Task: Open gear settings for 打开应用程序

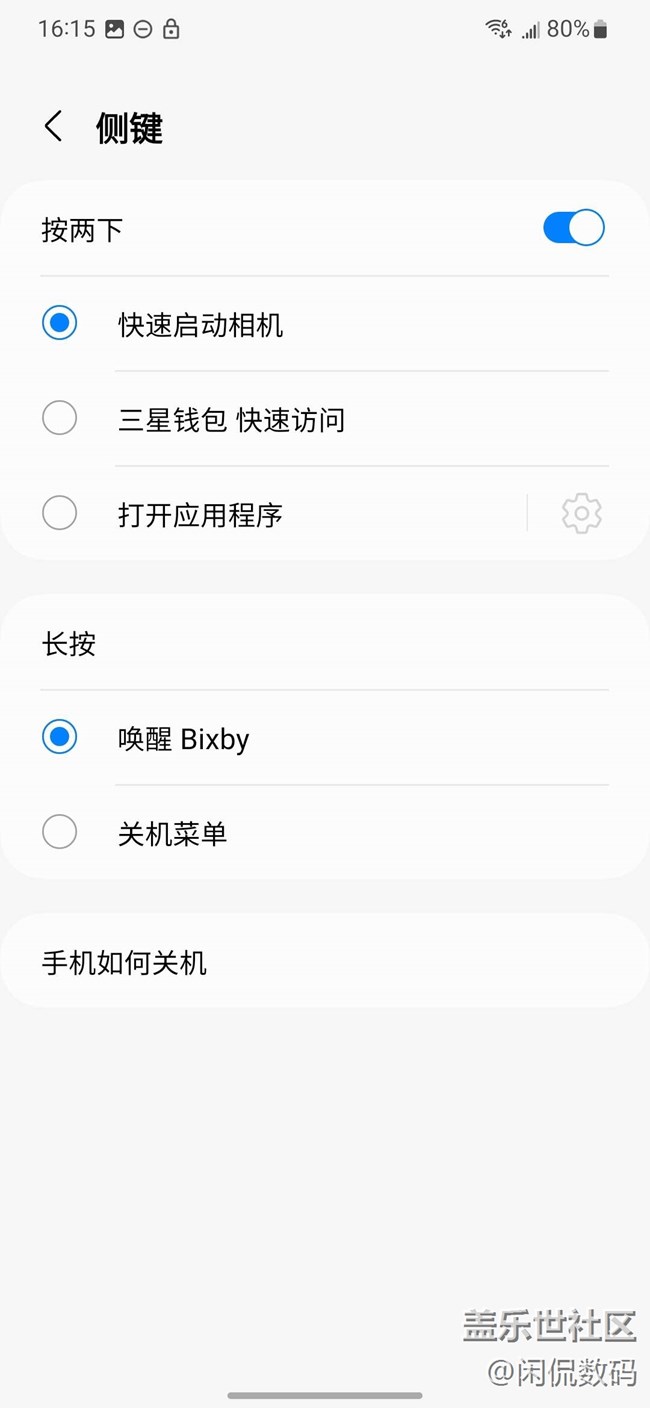Action: [x=581, y=514]
